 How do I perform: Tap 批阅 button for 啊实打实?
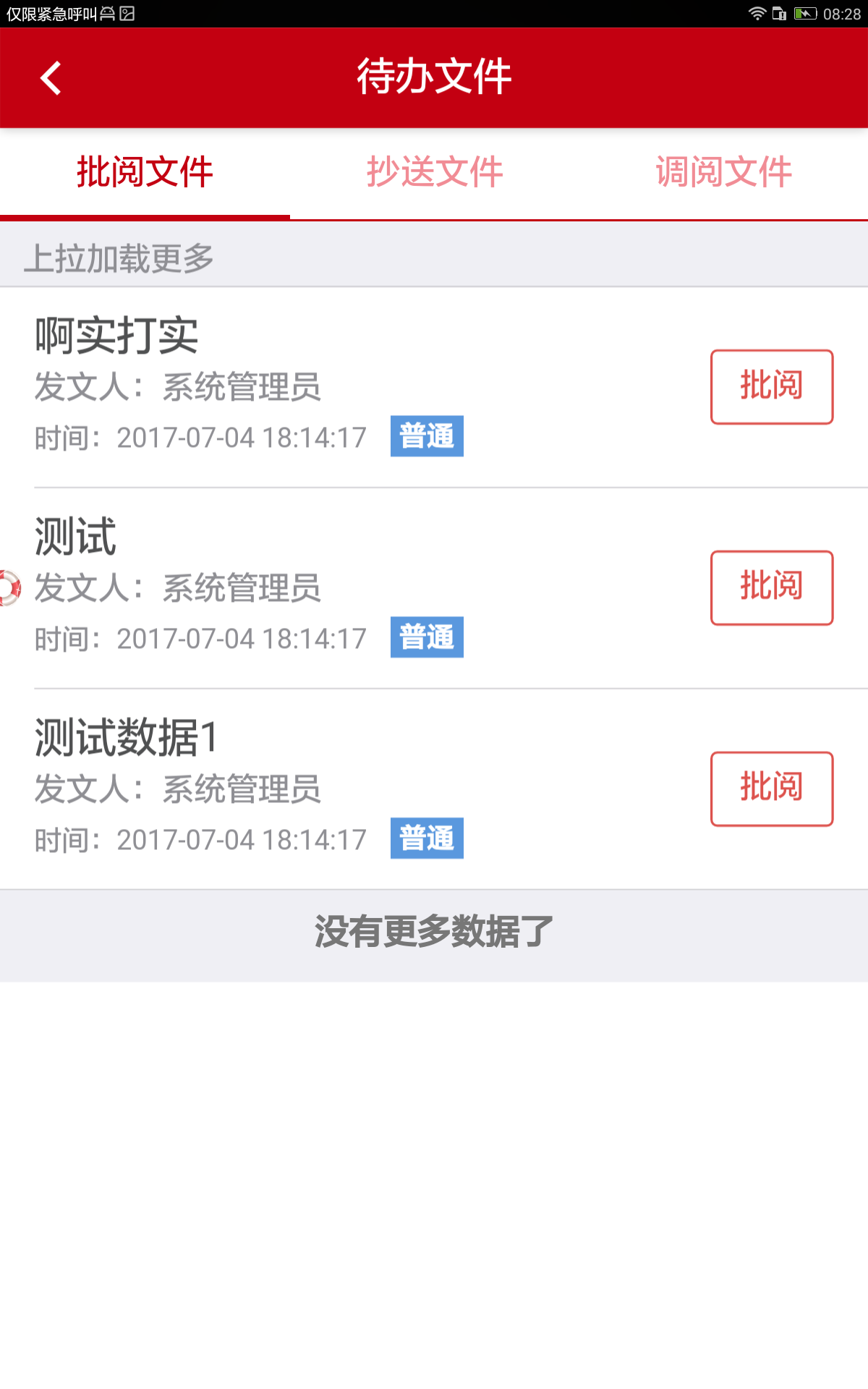[x=771, y=386]
